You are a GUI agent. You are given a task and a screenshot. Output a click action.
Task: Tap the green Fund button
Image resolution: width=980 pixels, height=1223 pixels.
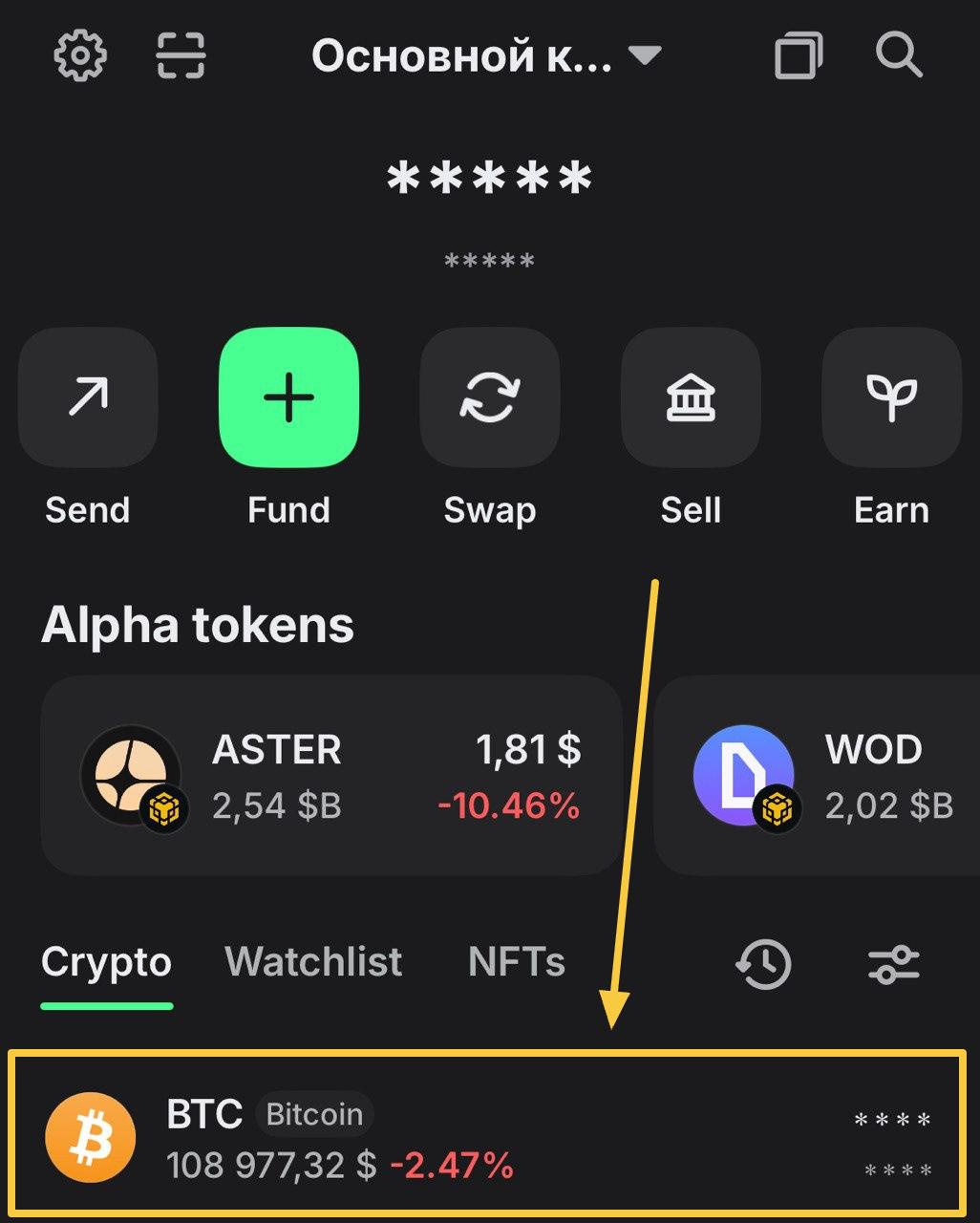(288, 397)
